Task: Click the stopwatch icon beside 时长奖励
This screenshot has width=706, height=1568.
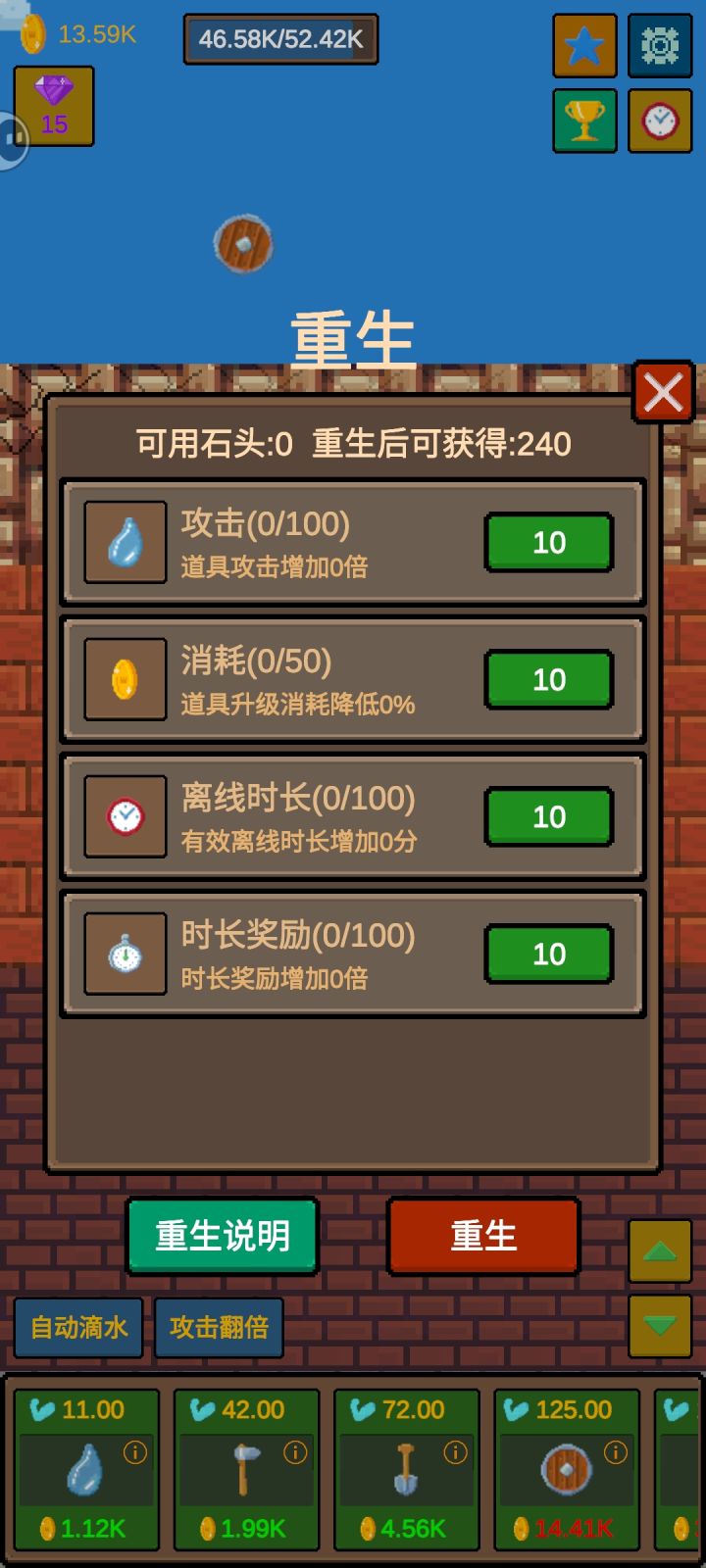Action: [125, 954]
